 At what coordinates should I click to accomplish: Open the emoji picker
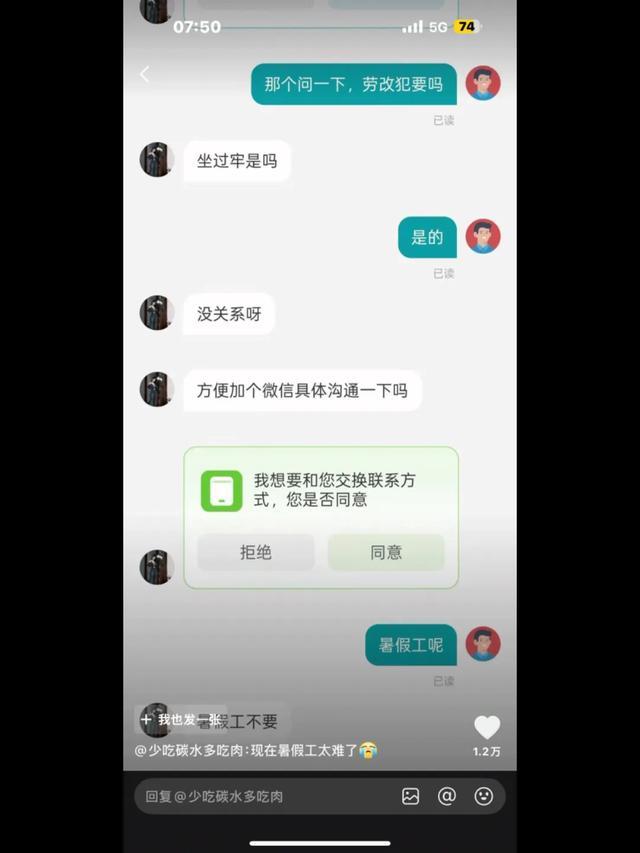click(x=484, y=796)
